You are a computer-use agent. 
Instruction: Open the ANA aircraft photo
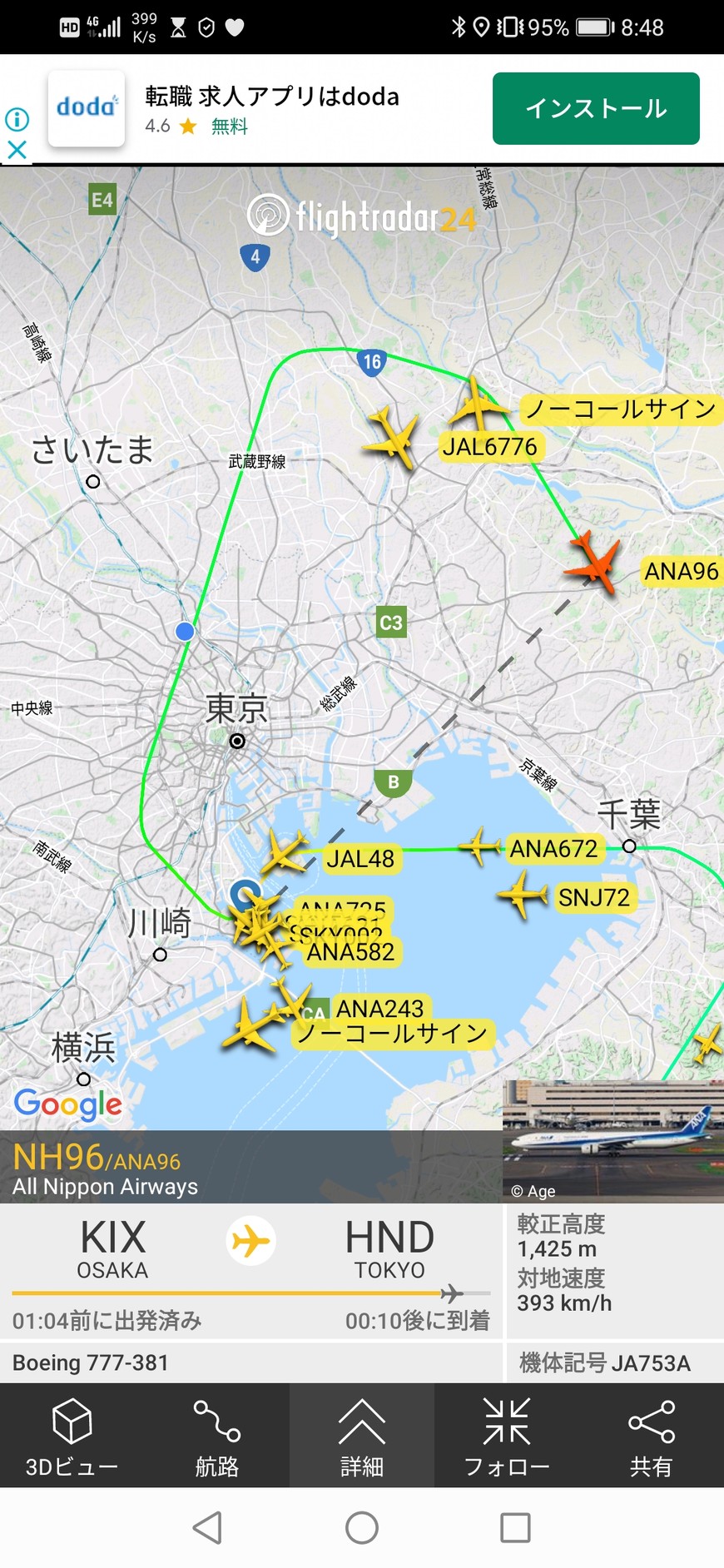[x=612, y=1140]
